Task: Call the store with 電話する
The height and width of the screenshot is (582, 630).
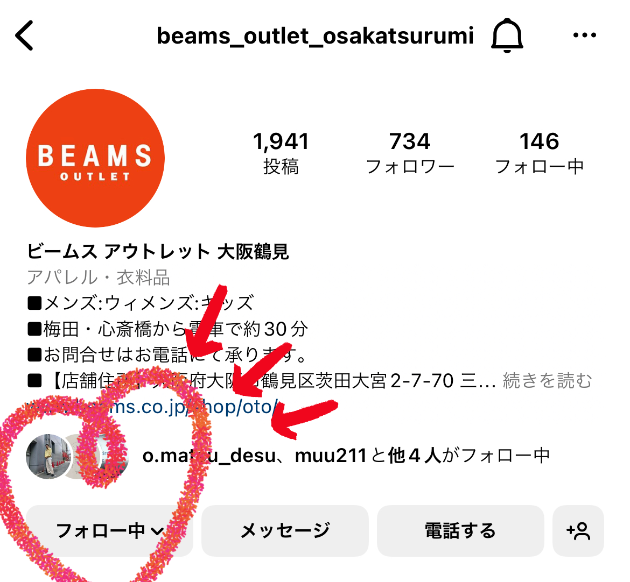Action: click(460, 531)
